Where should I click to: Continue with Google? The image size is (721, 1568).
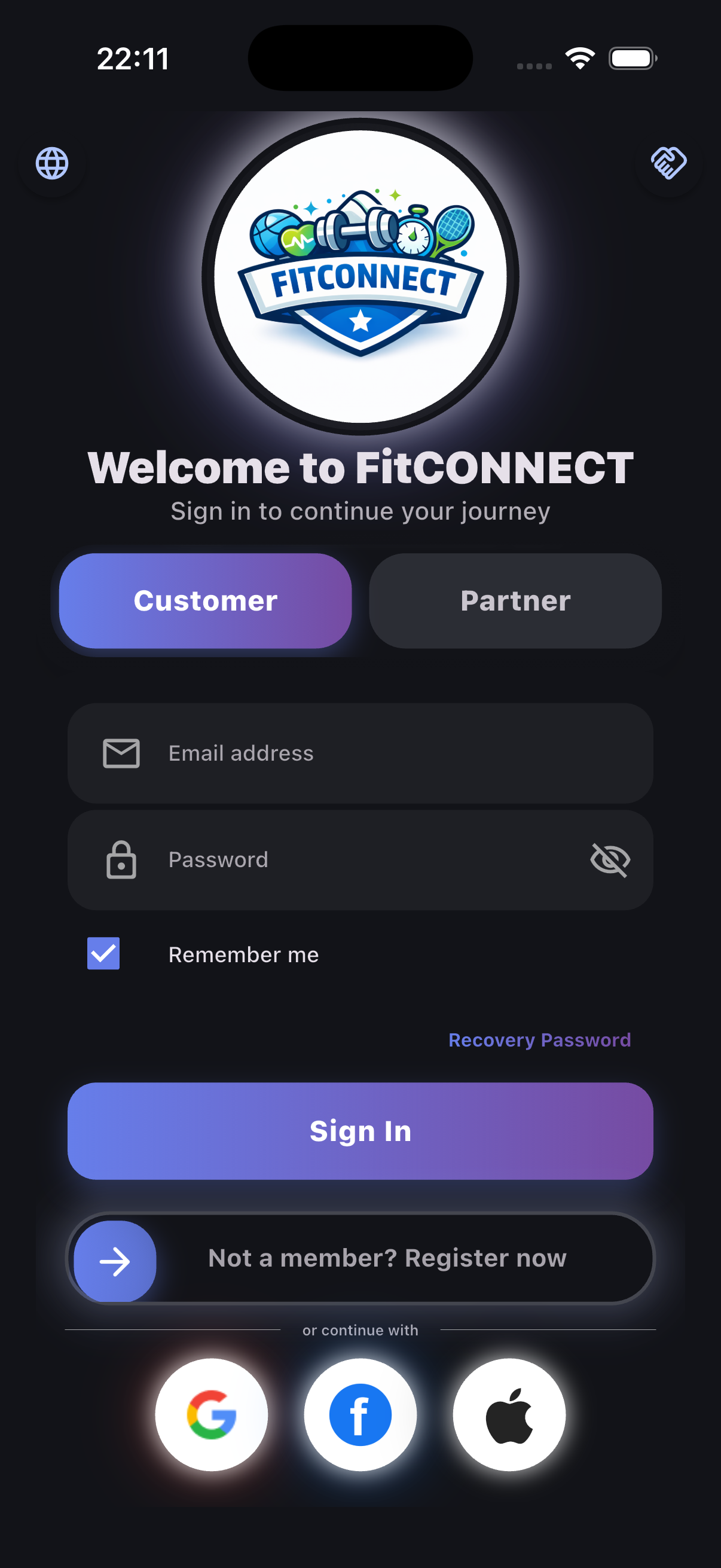click(x=211, y=1415)
